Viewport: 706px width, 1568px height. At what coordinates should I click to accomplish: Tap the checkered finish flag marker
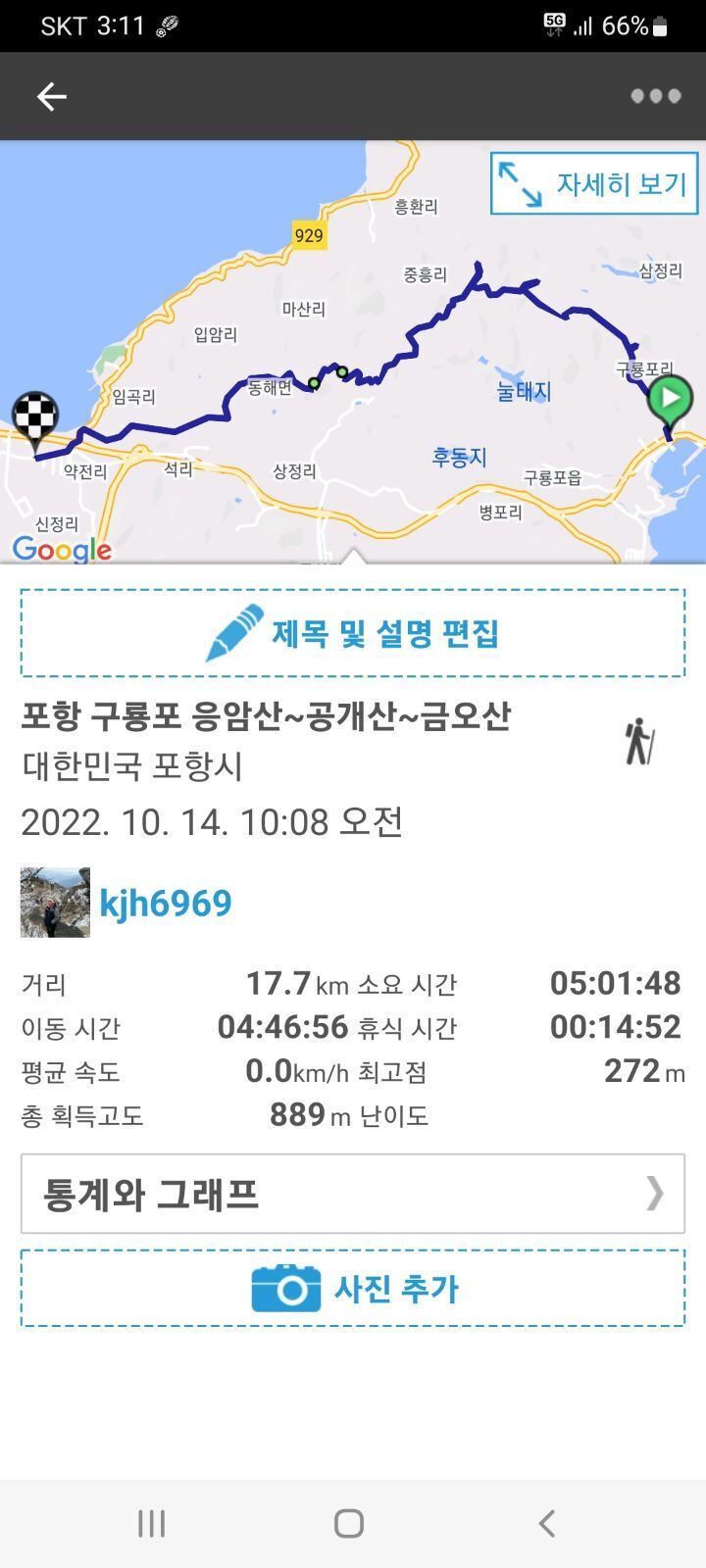(x=35, y=418)
